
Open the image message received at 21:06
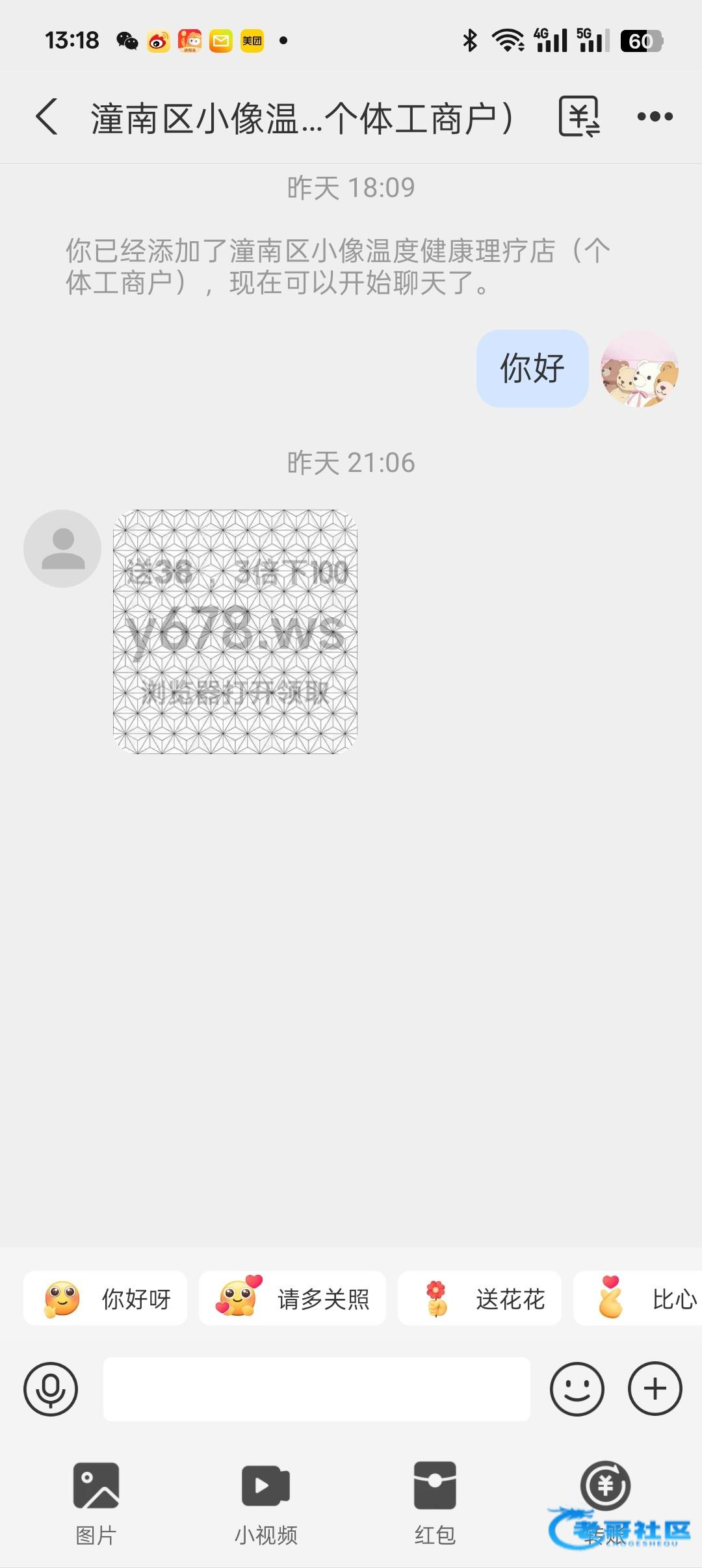click(x=235, y=631)
